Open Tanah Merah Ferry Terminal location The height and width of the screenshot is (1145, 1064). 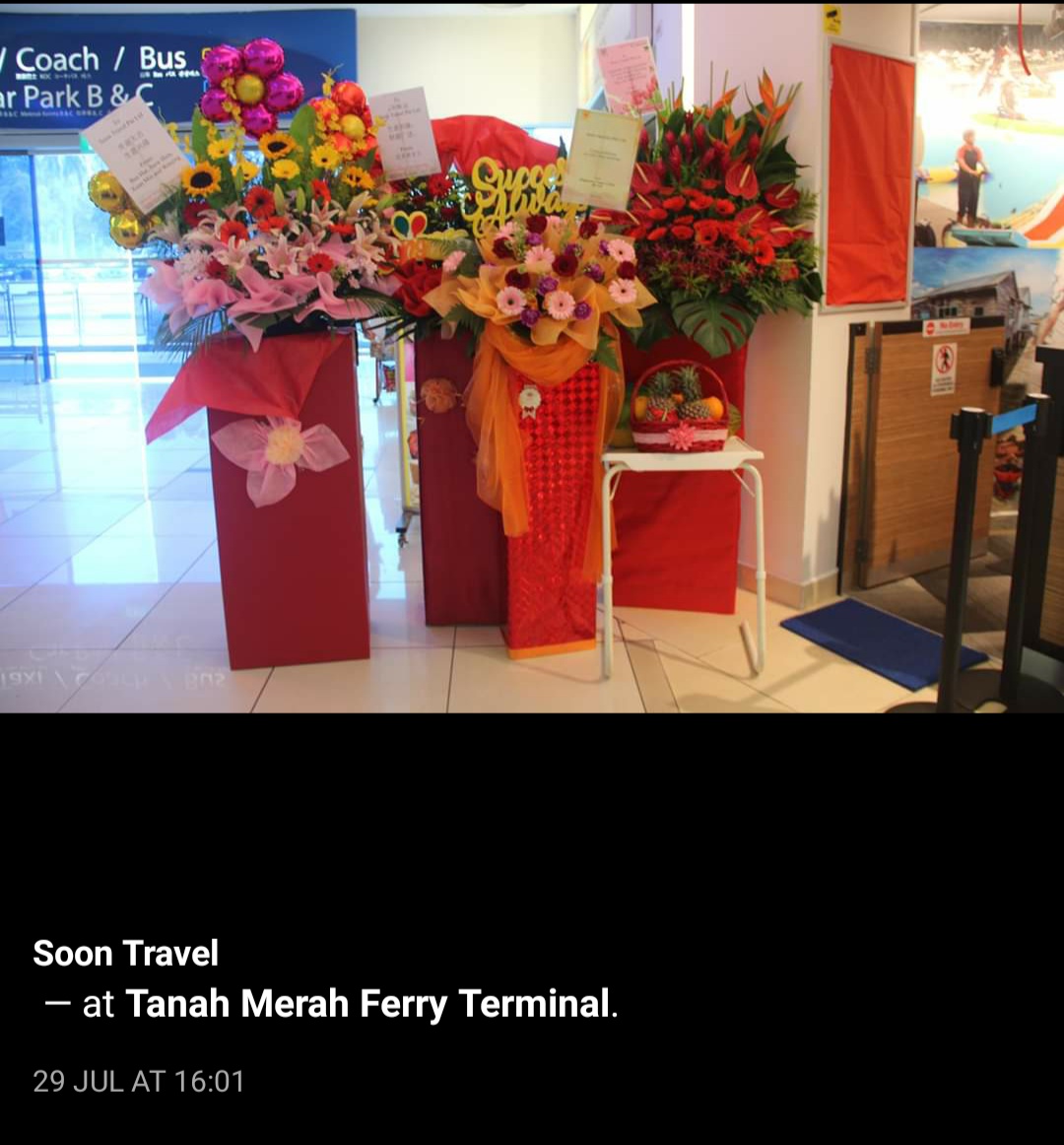[x=367, y=1004]
